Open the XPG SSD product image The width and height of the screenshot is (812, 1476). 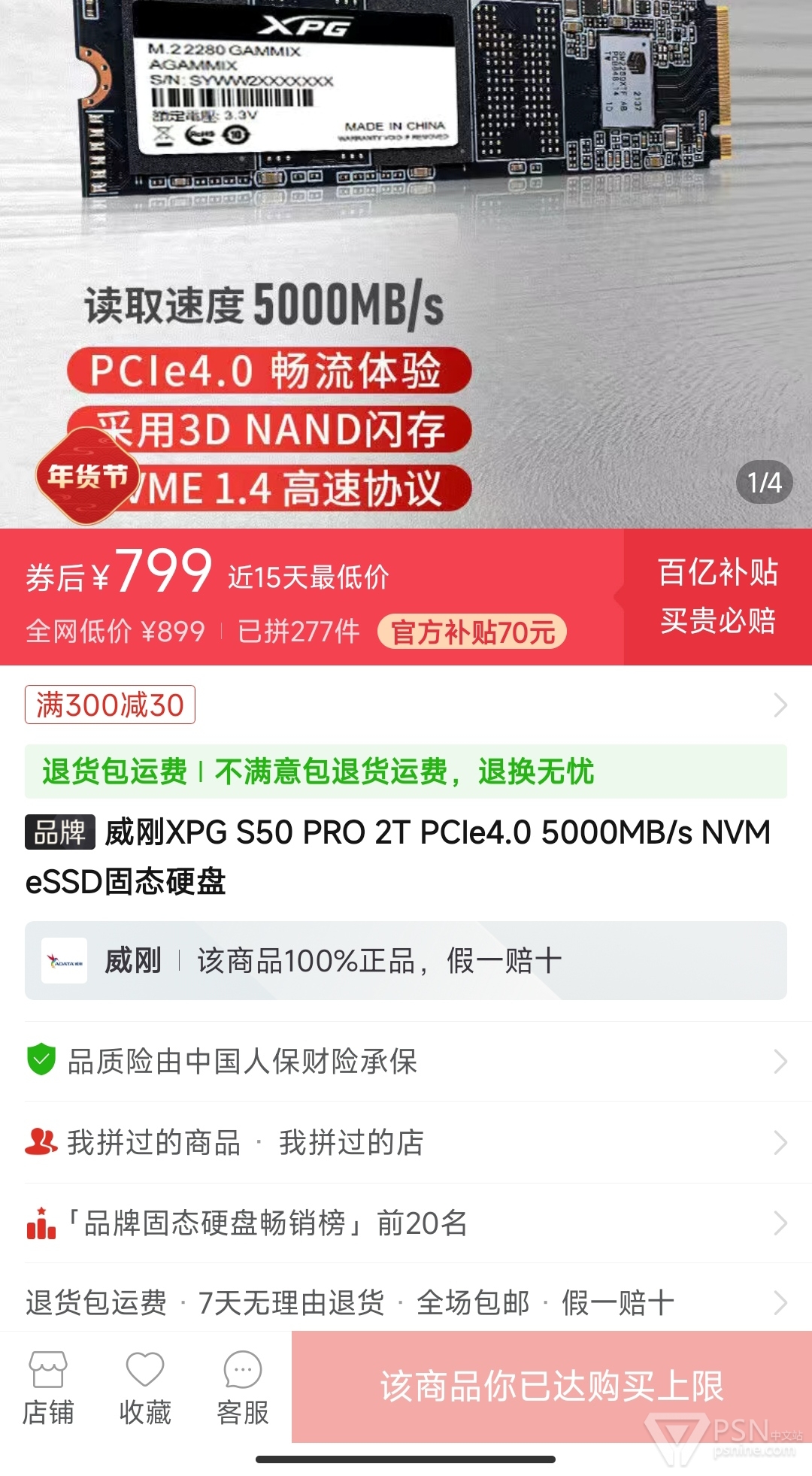[406, 263]
